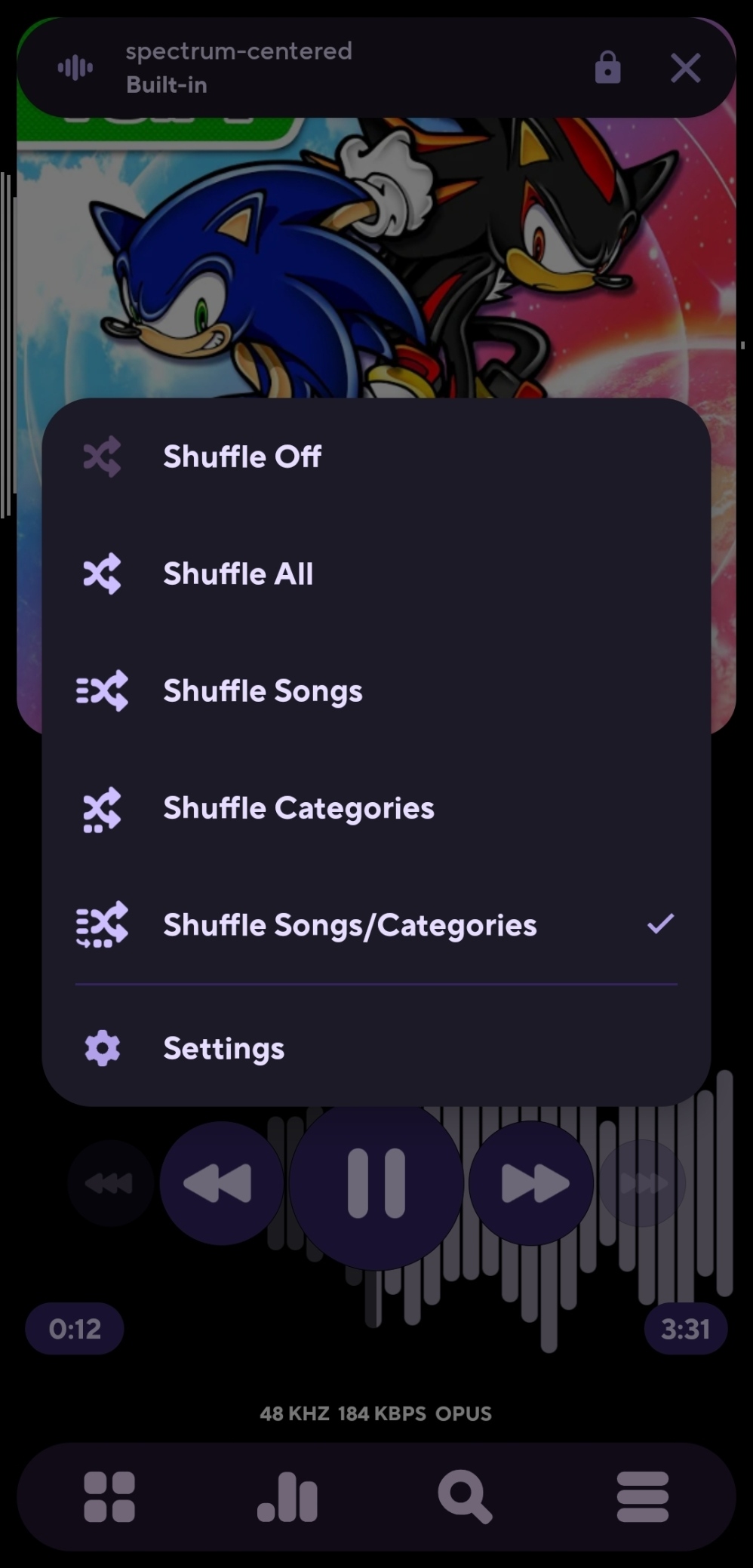This screenshot has height=1568, width=753.
Task: Jump to the next category
Action: [642, 1182]
